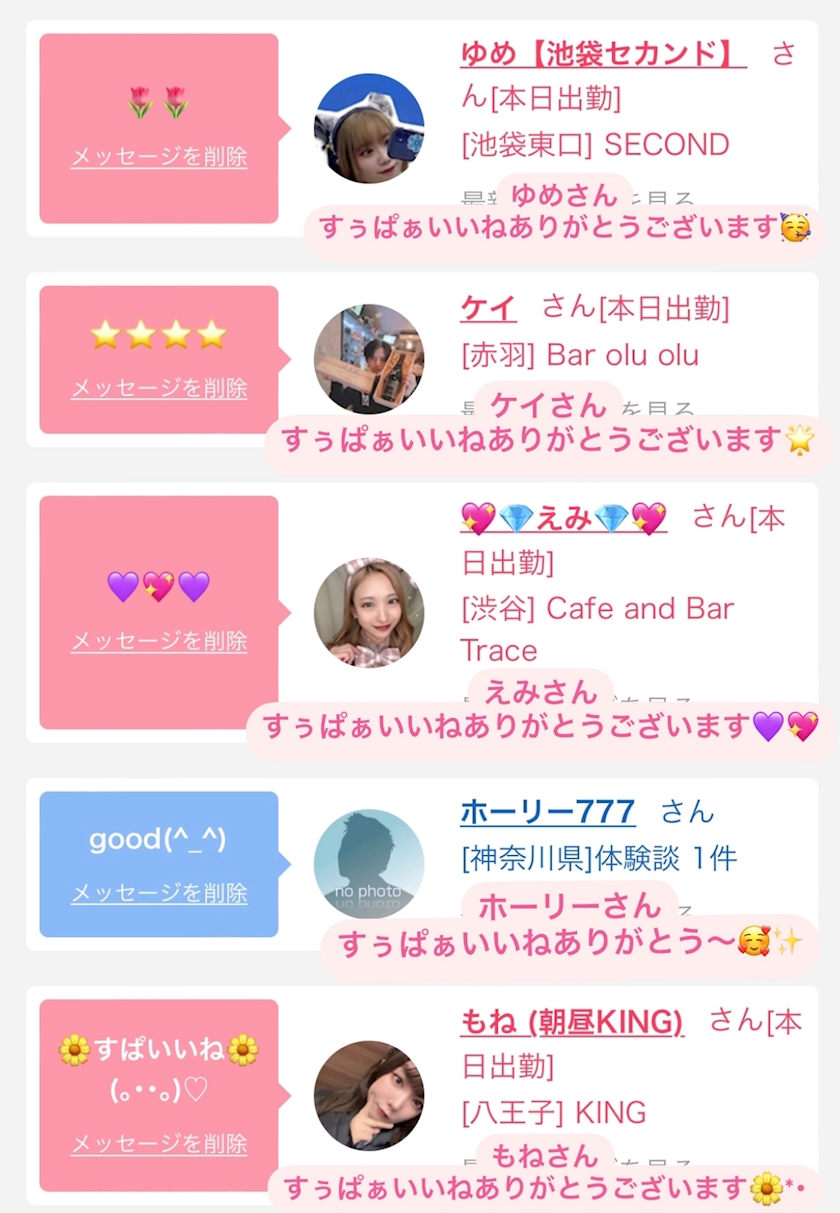Delete the four stars message

point(159,388)
